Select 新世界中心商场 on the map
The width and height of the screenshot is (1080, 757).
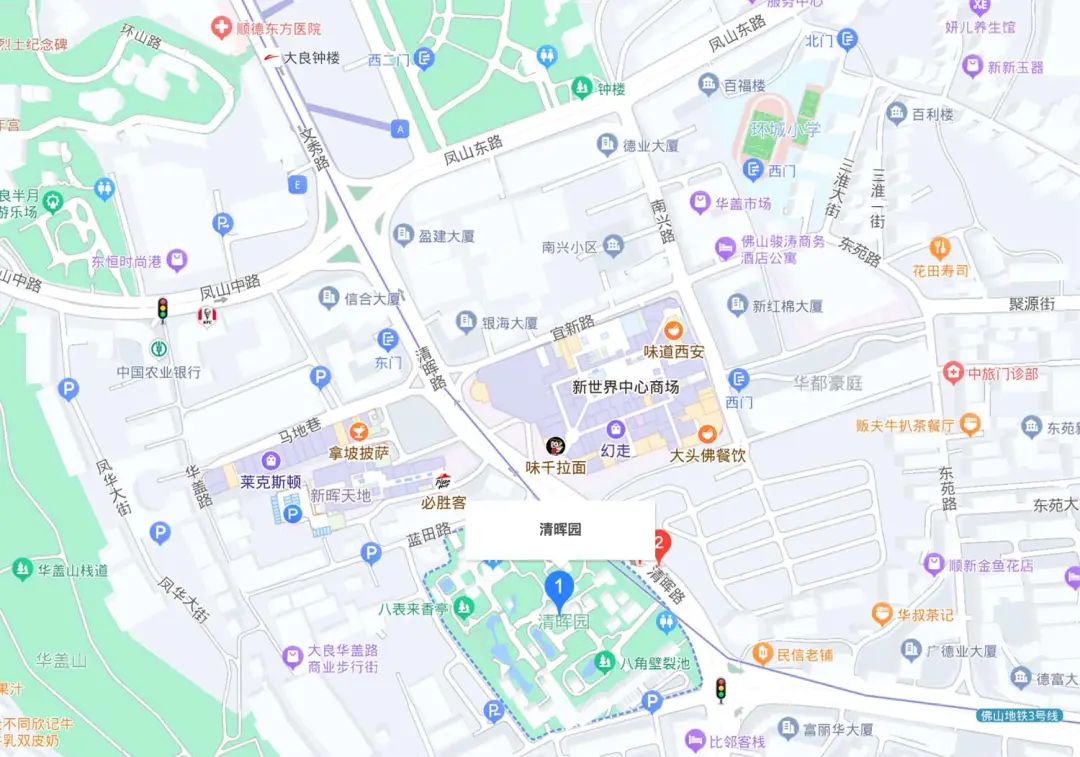[x=625, y=386]
